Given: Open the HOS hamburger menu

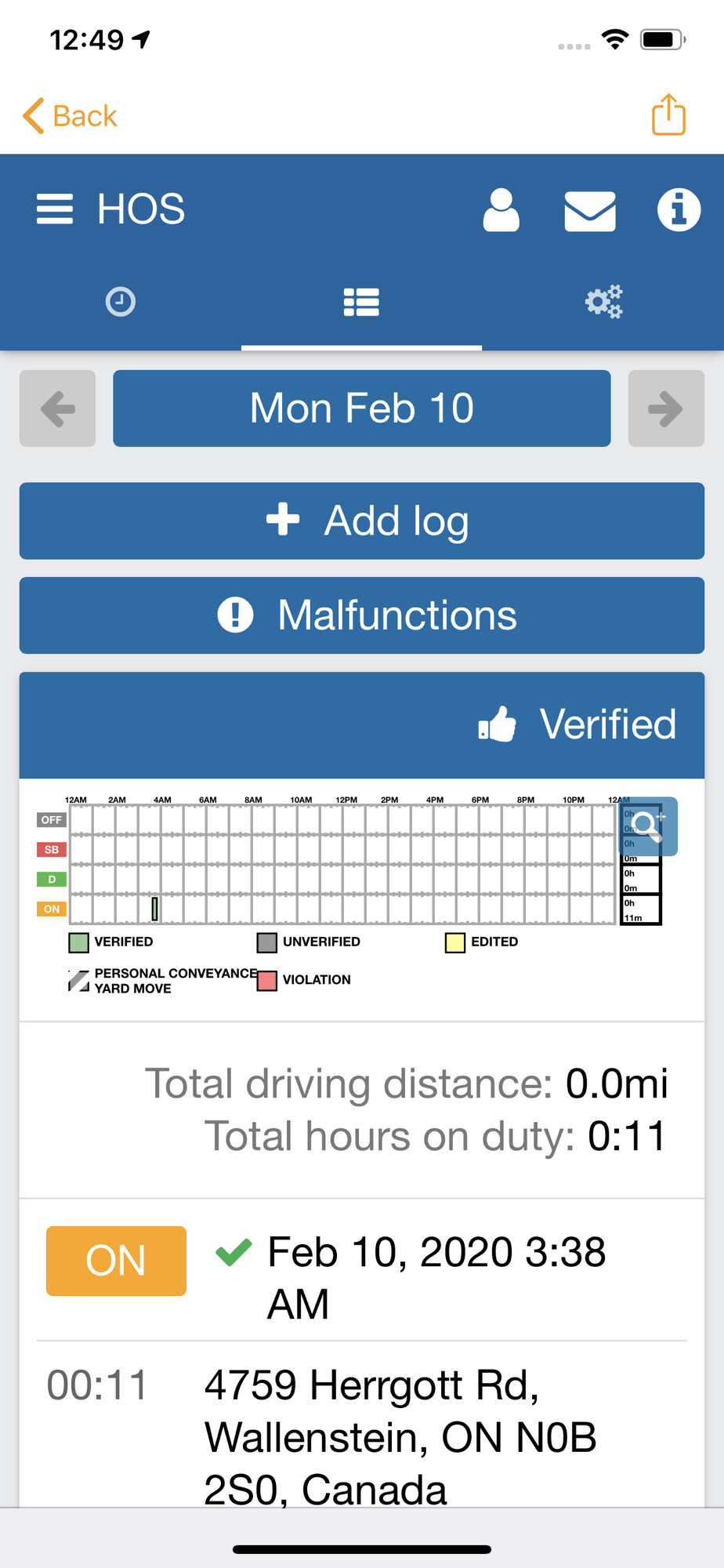Looking at the screenshot, I should click(x=55, y=209).
